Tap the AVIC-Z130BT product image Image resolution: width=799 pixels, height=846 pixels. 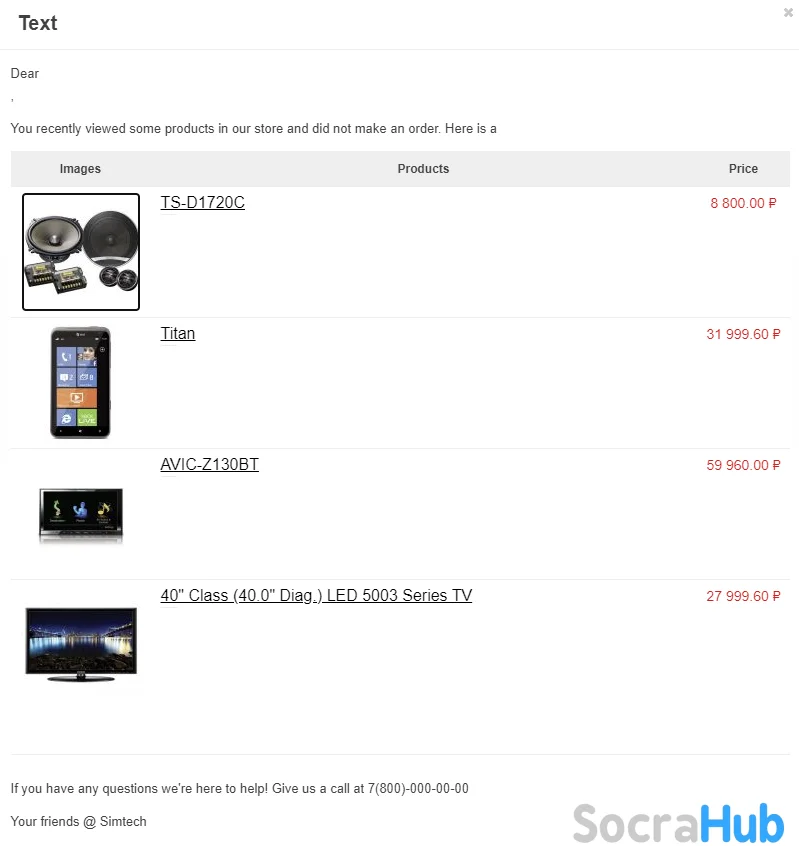(x=81, y=514)
